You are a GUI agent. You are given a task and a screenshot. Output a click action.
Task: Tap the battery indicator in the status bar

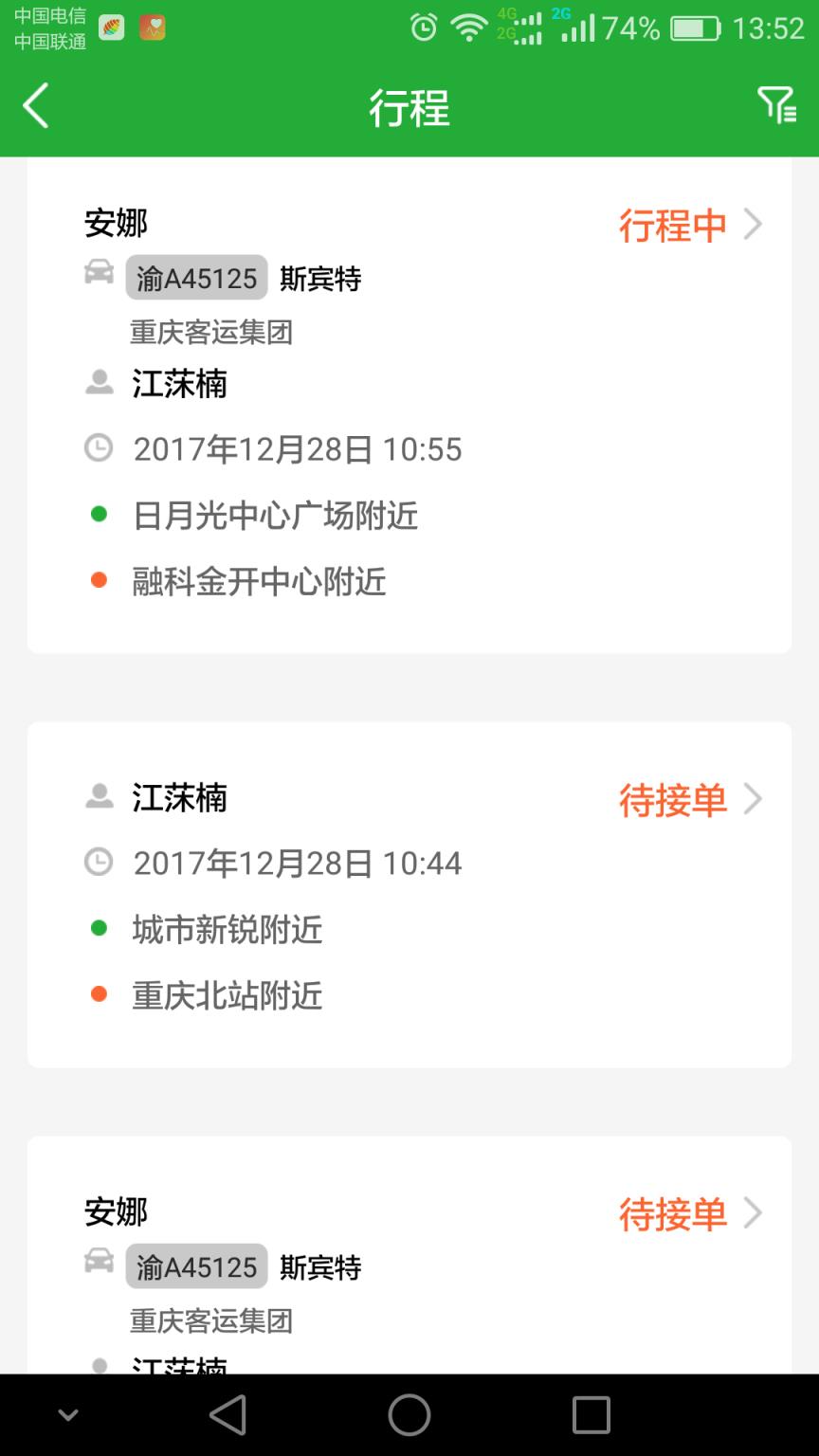pos(695,28)
